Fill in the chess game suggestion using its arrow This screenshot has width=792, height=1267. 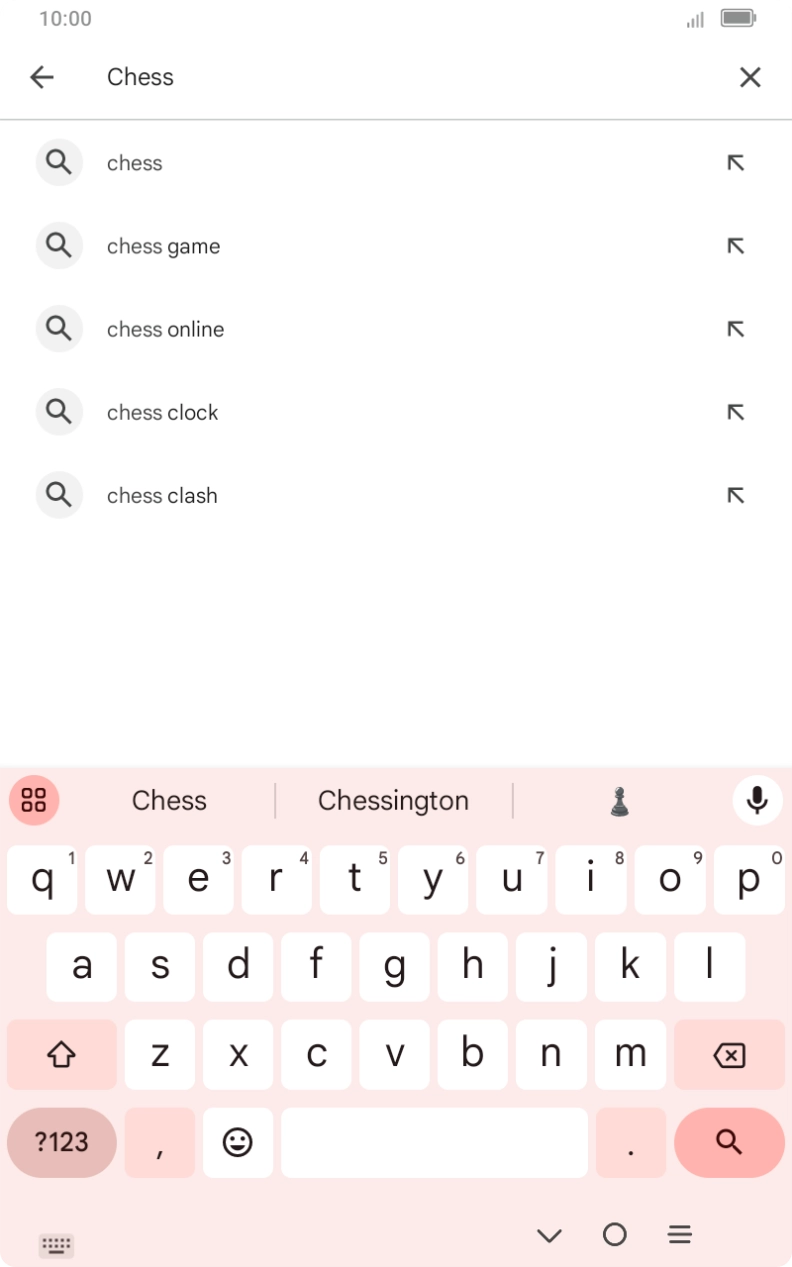[736, 245]
